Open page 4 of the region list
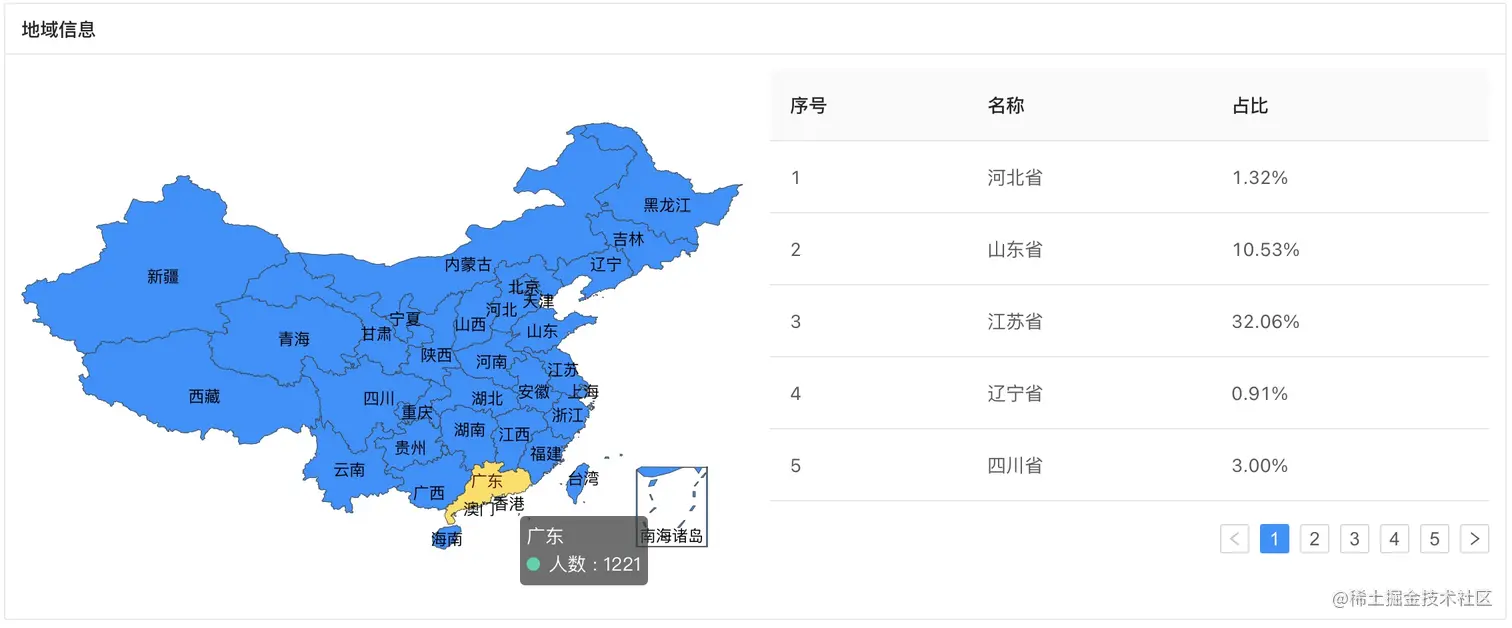This screenshot has width=1512, height=628. pyautogui.click(x=1394, y=539)
